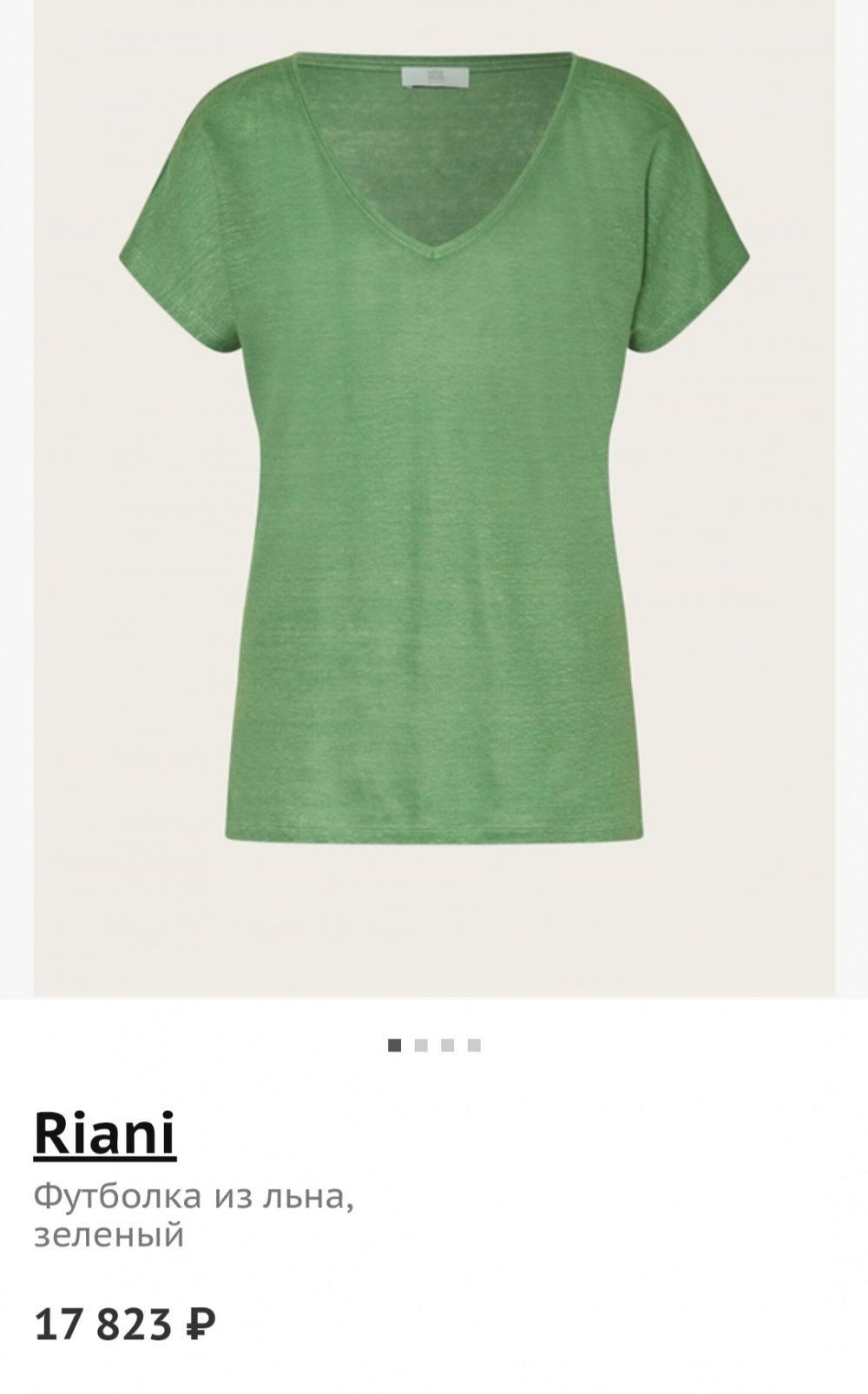Screen dimensions: 868x1394
Task: Jump to the last image indicator dot
Action: coord(474,1045)
